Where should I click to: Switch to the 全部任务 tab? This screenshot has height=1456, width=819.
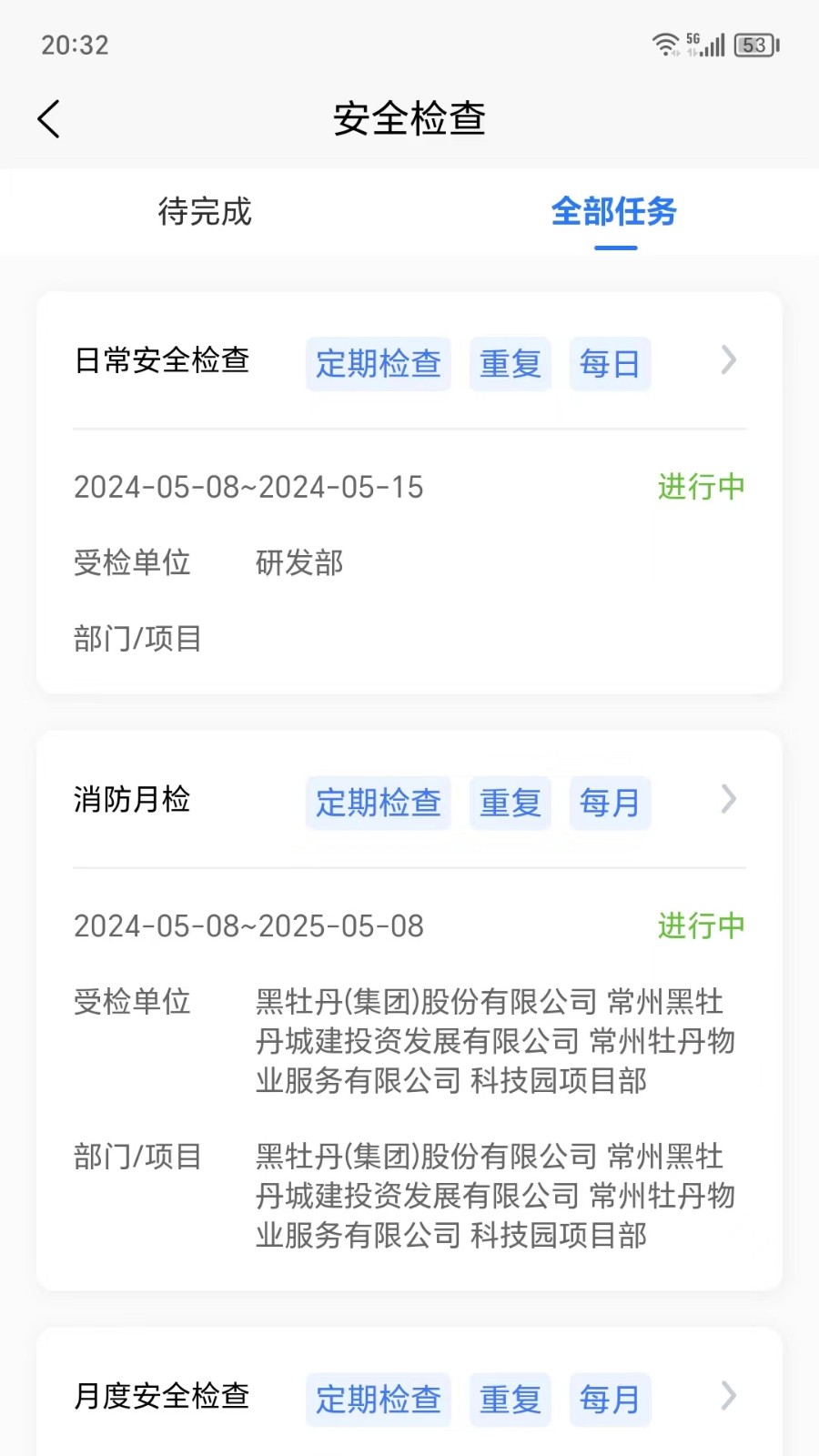(614, 212)
